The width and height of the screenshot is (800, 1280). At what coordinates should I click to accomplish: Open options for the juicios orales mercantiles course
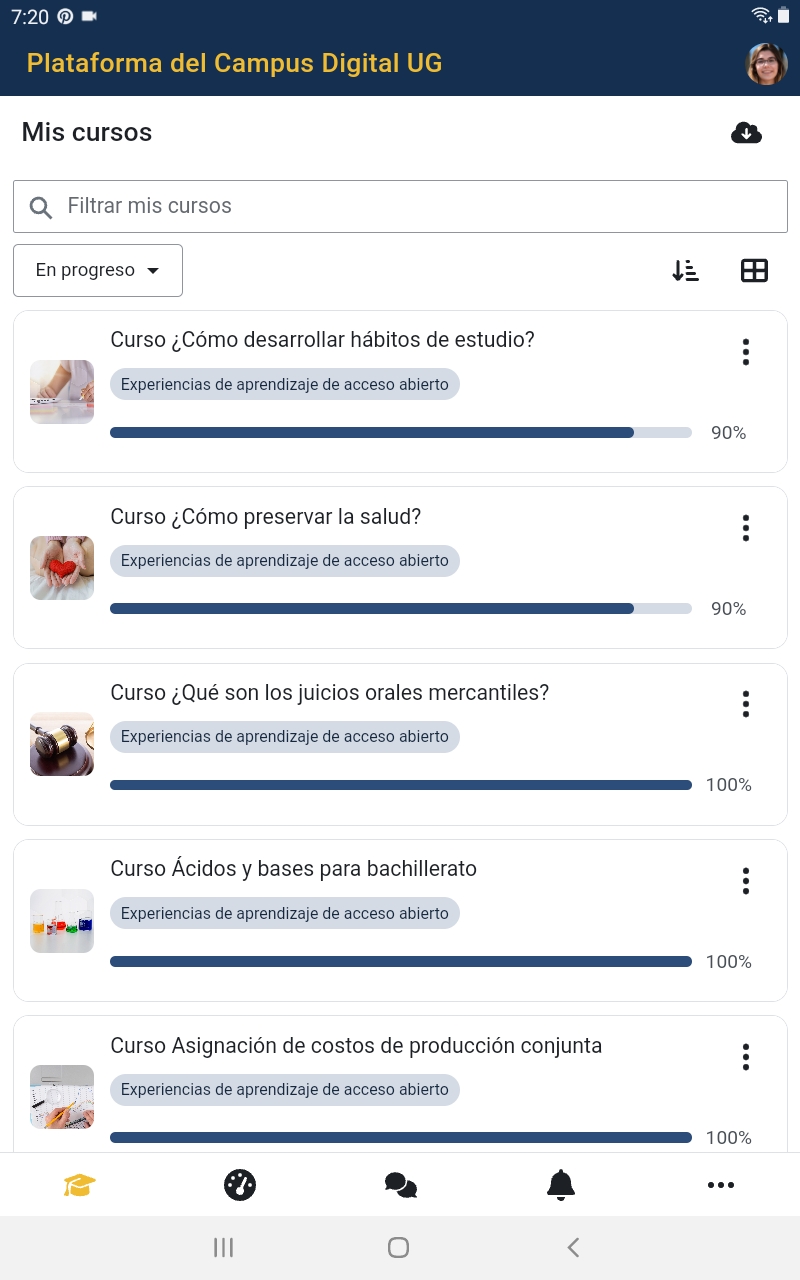[746, 704]
